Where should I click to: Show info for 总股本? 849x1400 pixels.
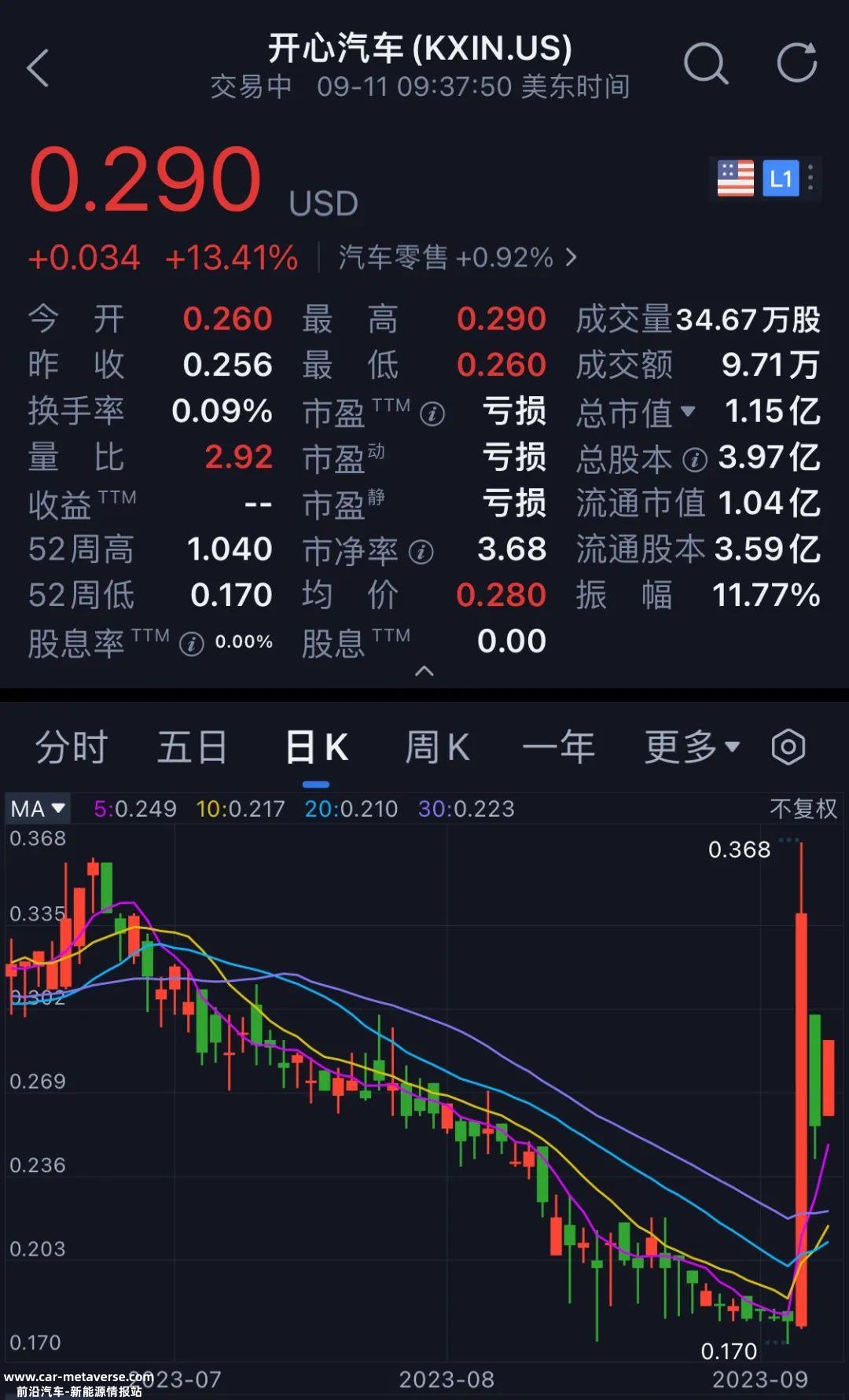(695, 459)
